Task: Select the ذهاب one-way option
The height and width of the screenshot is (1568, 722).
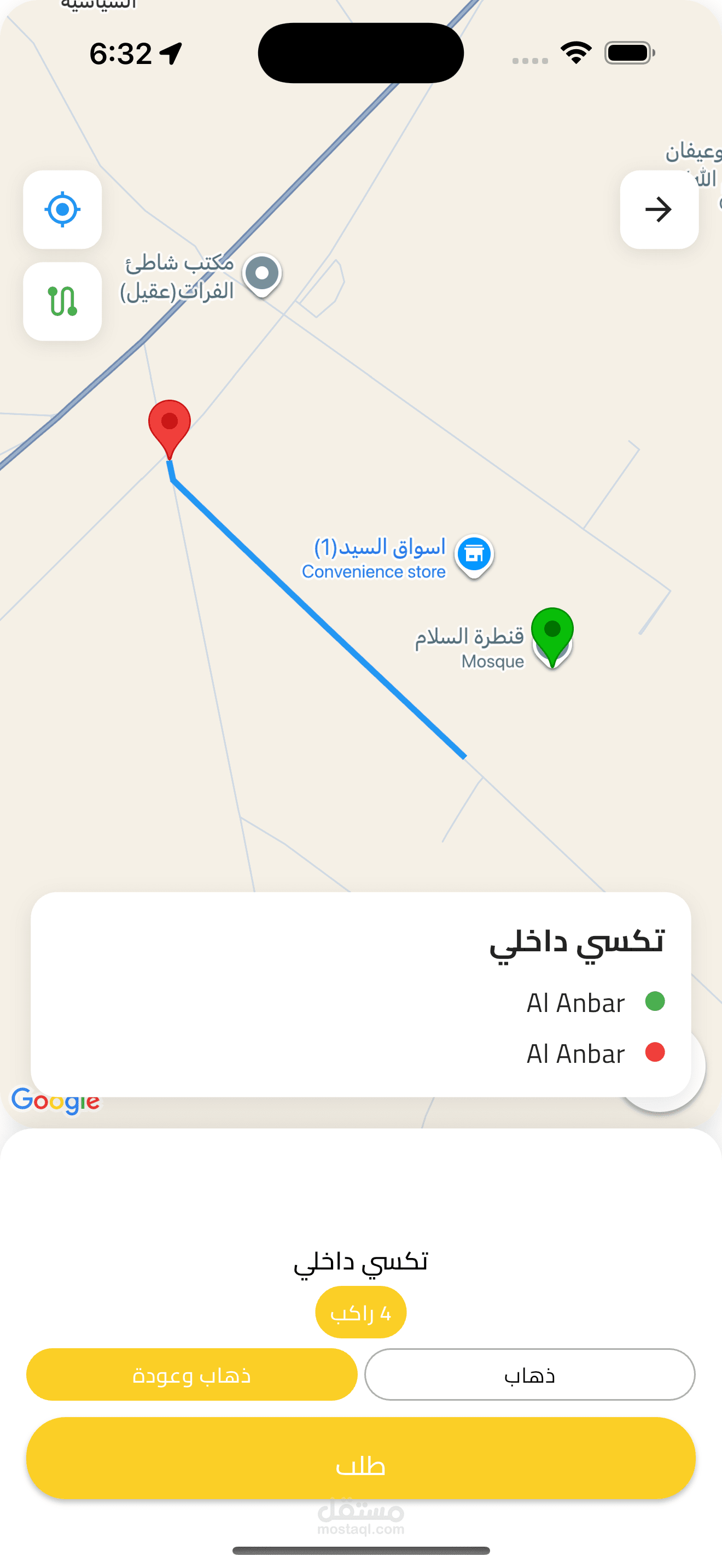Action: 529,1374
